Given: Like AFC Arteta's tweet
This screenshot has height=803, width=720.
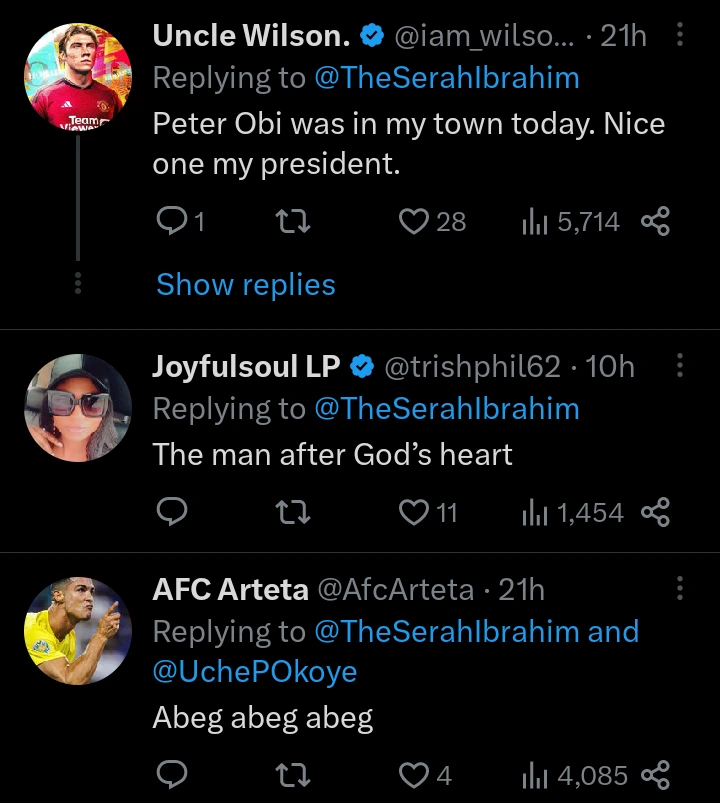Looking at the screenshot, I should pyautogui.click(x=414, y=774).
